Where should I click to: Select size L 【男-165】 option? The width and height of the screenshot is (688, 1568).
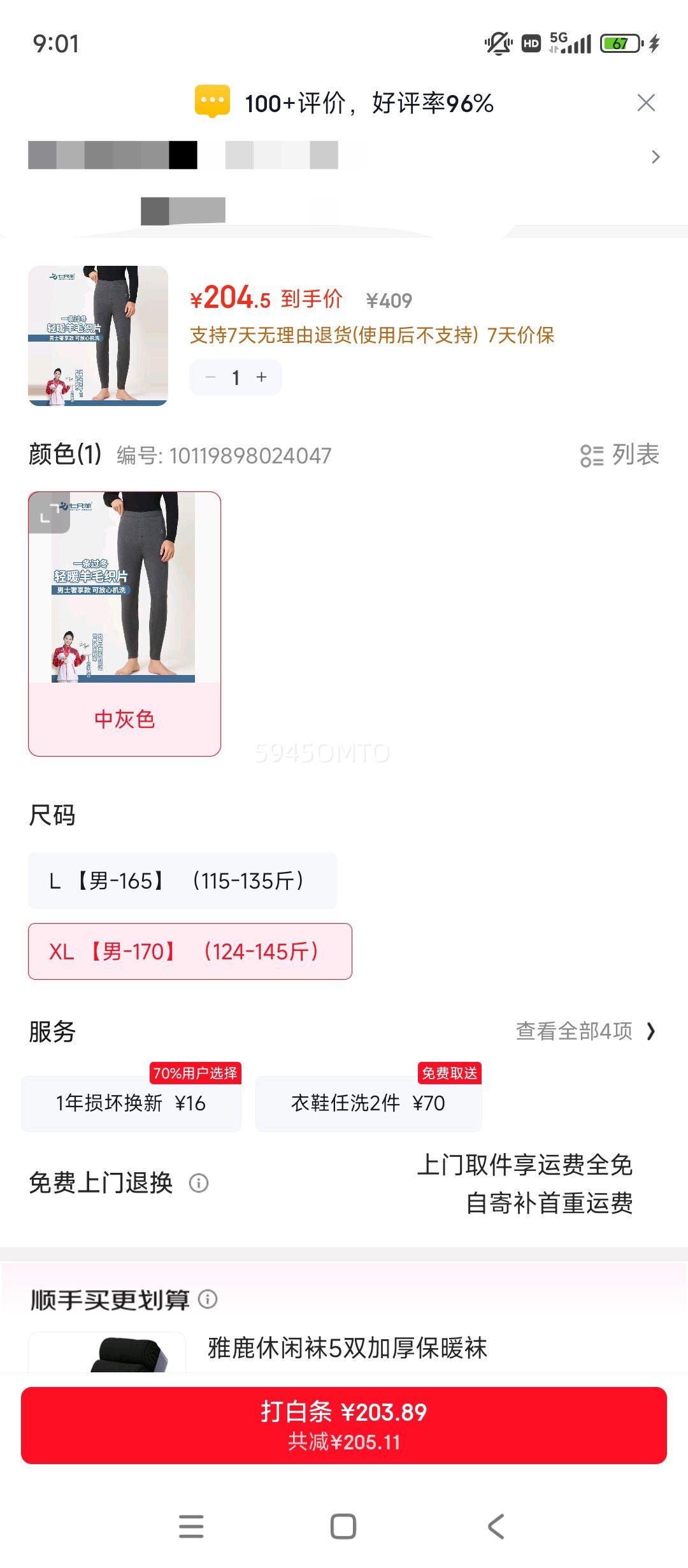(x=182, y=882)
